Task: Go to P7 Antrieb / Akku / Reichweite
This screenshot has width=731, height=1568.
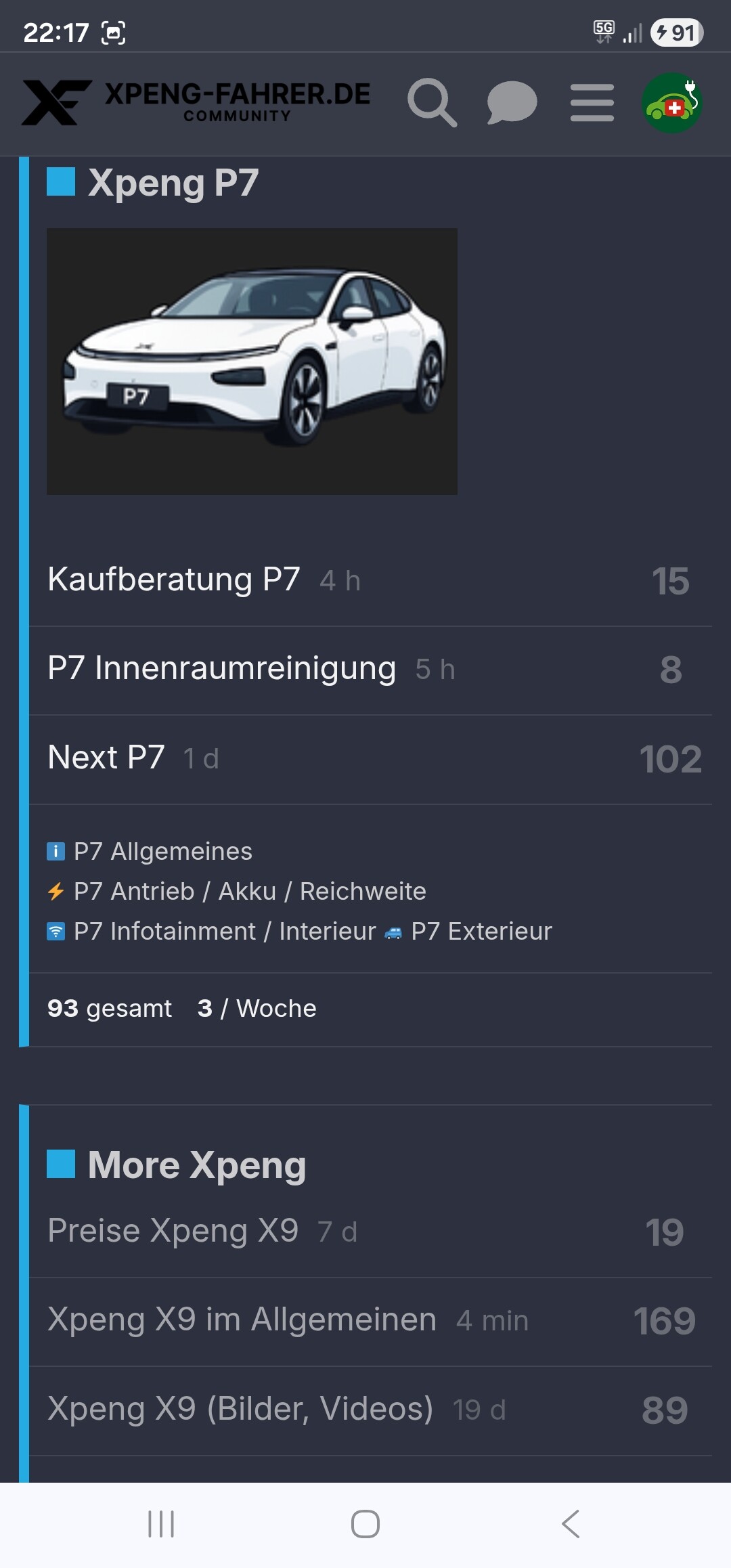Action: (249, 891)
